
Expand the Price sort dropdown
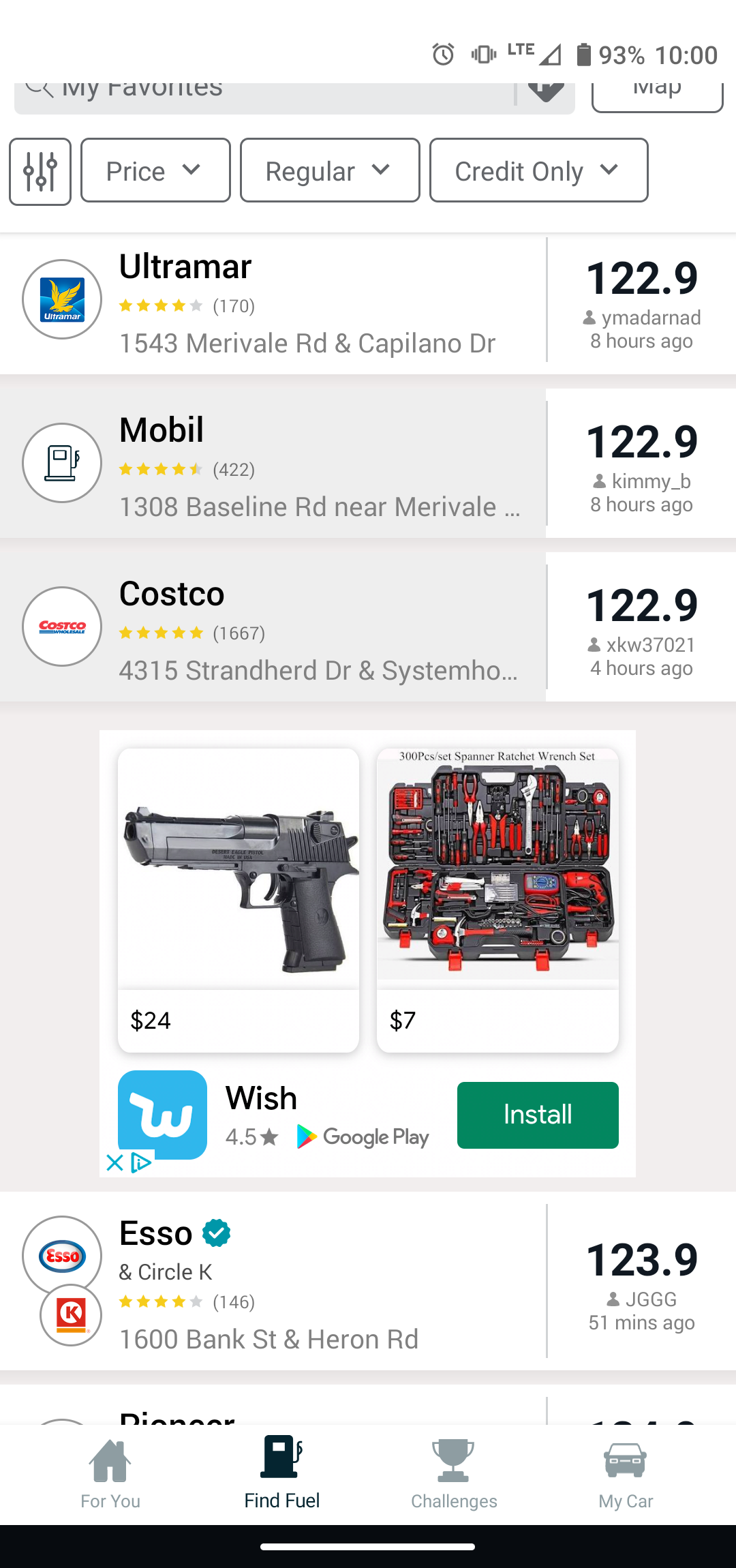click(x=155, y=171)
